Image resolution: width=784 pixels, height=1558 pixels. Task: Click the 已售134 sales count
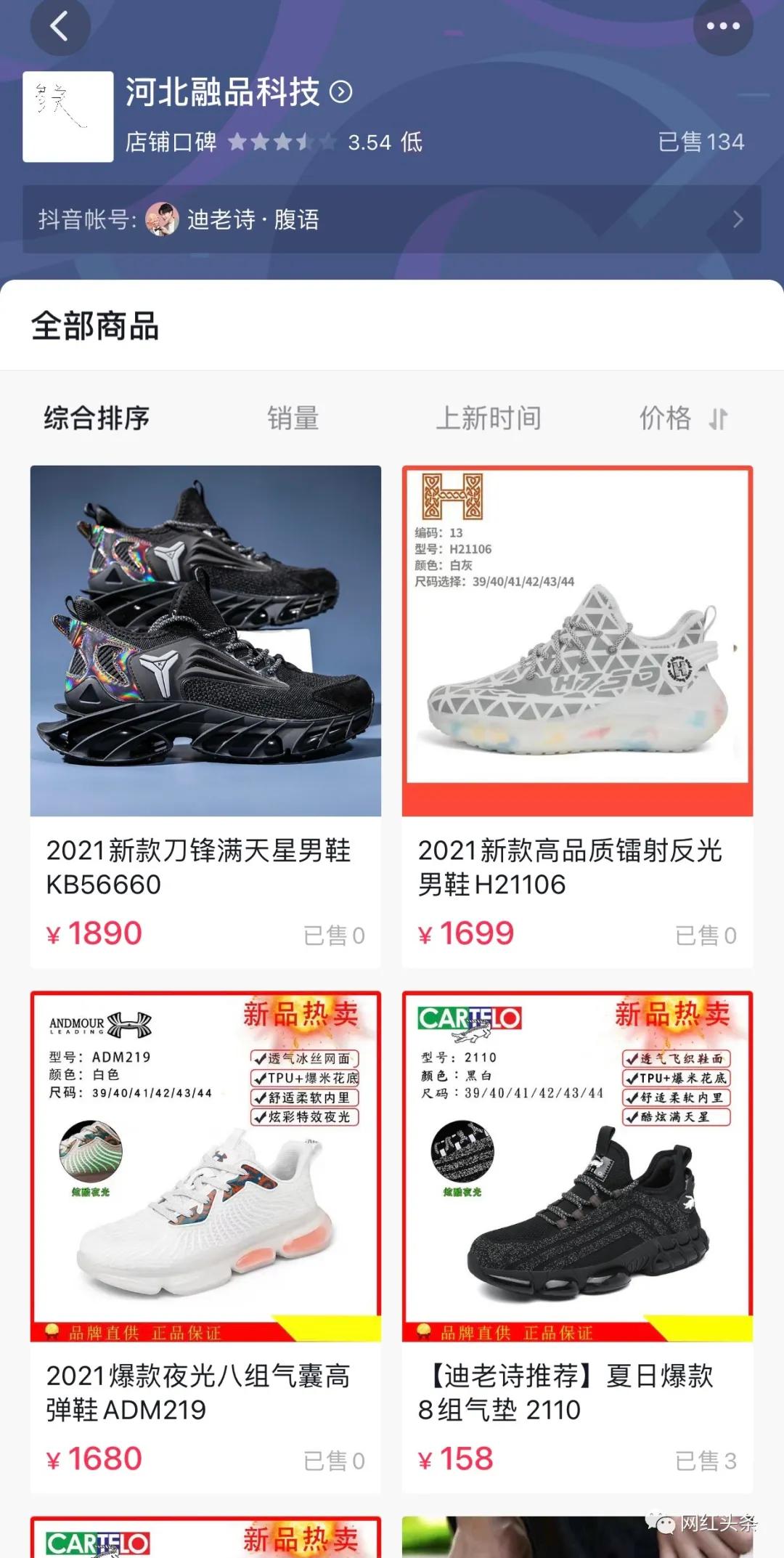pos(701,142)
